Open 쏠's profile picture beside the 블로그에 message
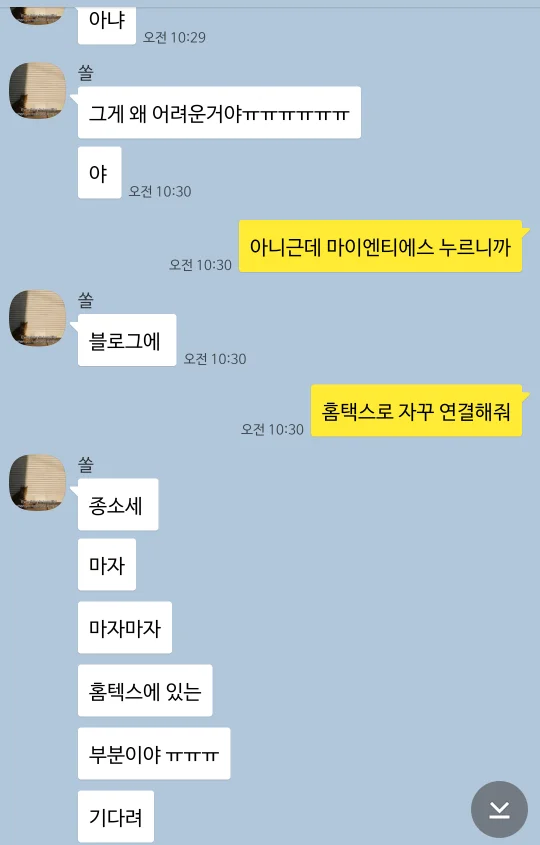The width and height of the screenshot is (540, 845). click(38, 318)
